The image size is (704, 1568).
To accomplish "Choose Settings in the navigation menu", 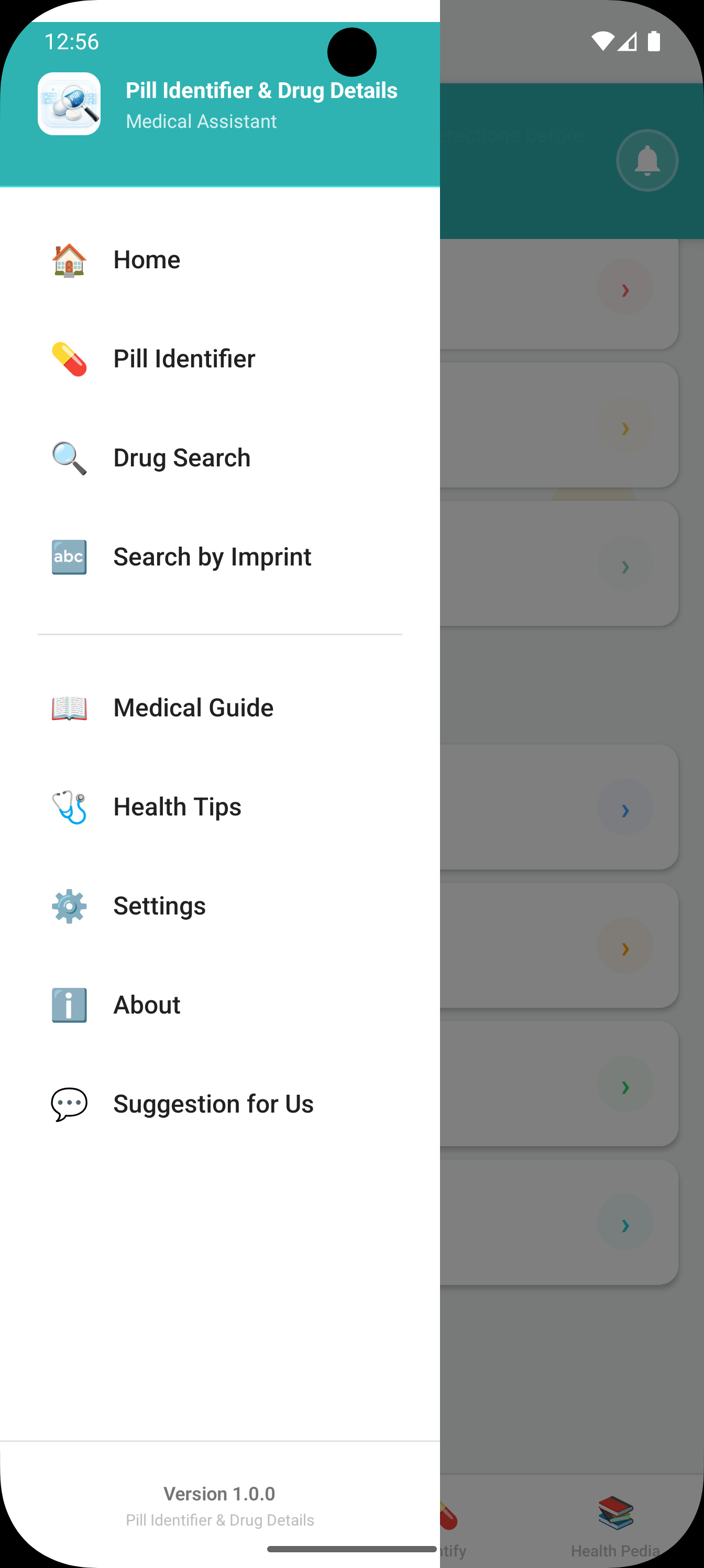I will 159,906.
